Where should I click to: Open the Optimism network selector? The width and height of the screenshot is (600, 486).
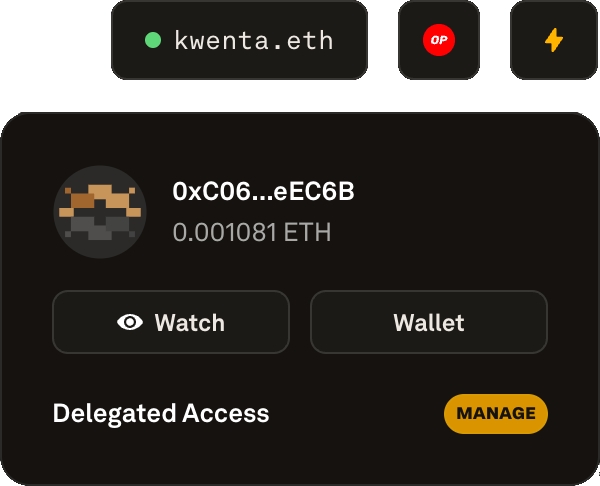point(438,41)
